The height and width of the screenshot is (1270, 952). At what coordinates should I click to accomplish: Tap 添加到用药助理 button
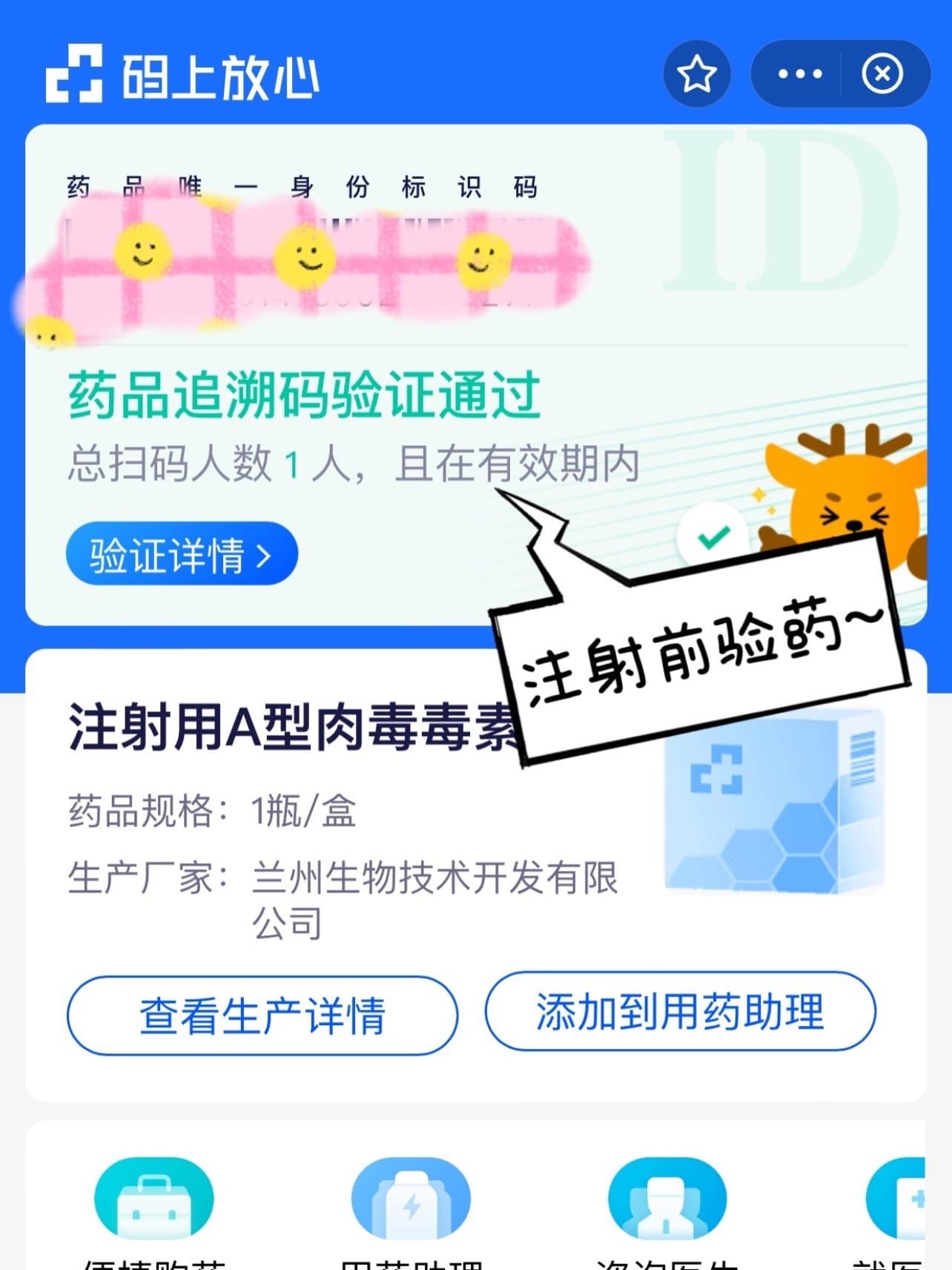coord(680,1011)
